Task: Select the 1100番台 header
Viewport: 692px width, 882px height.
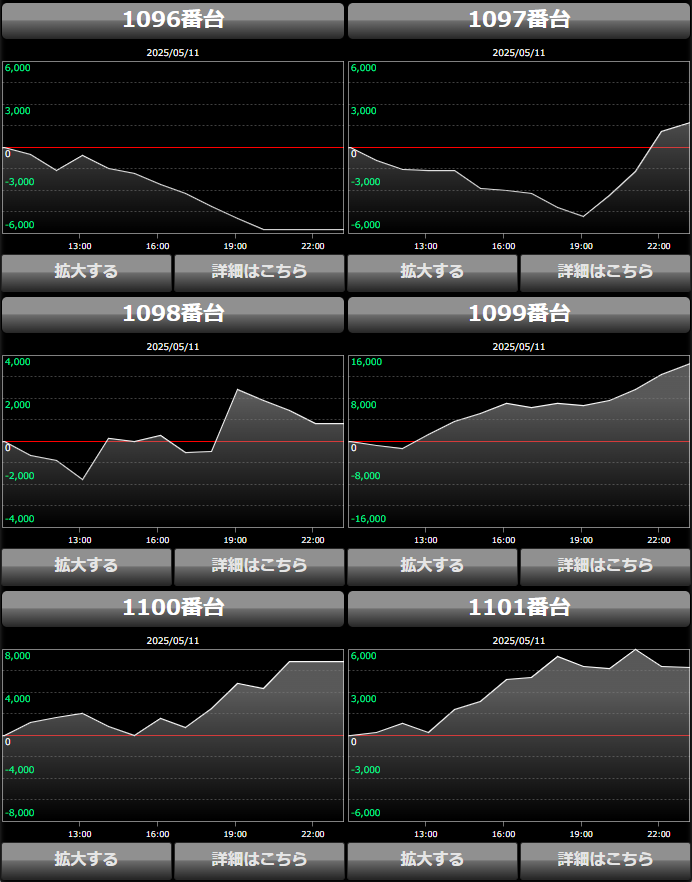Action: 173,608
